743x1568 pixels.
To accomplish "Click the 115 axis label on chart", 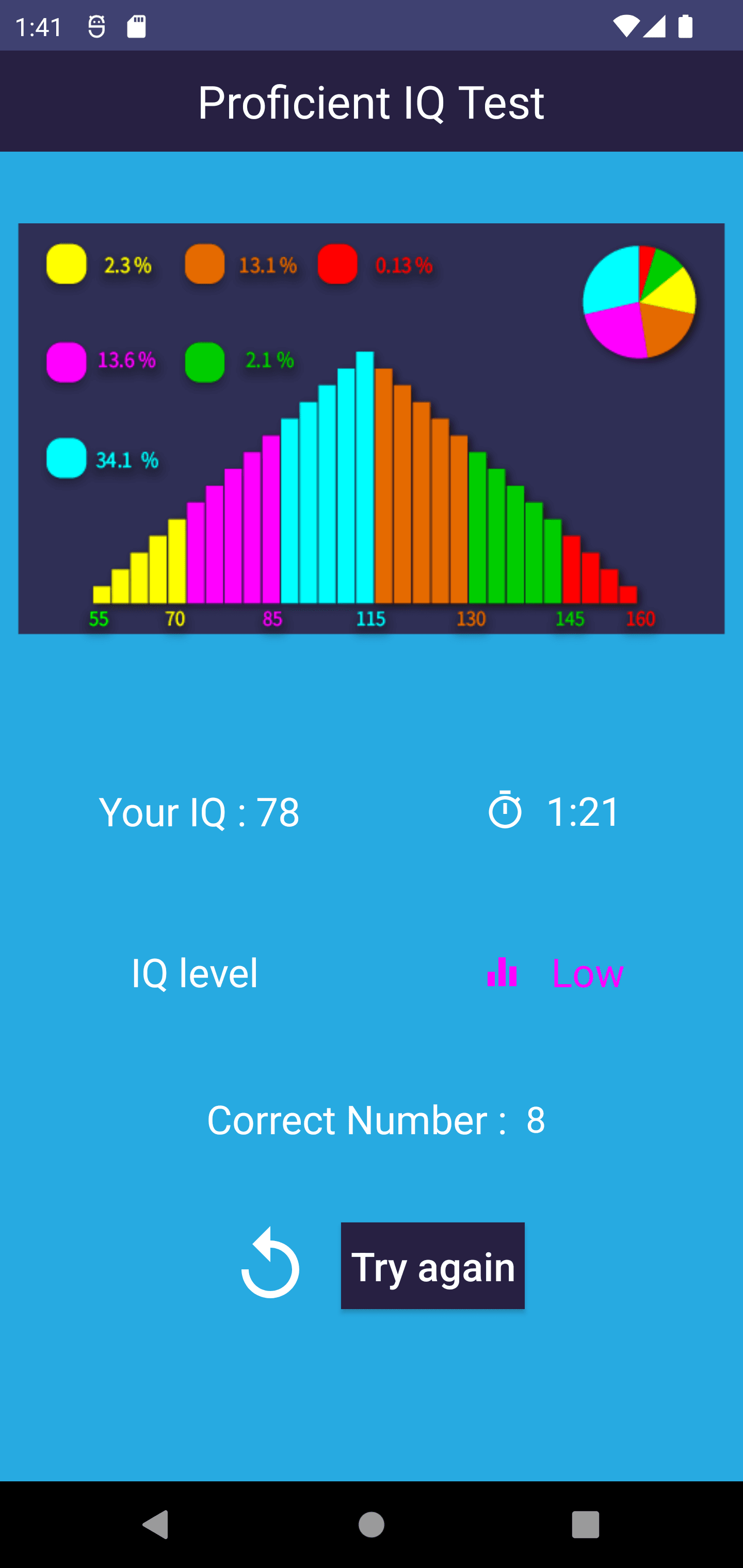I will (370, 619).
